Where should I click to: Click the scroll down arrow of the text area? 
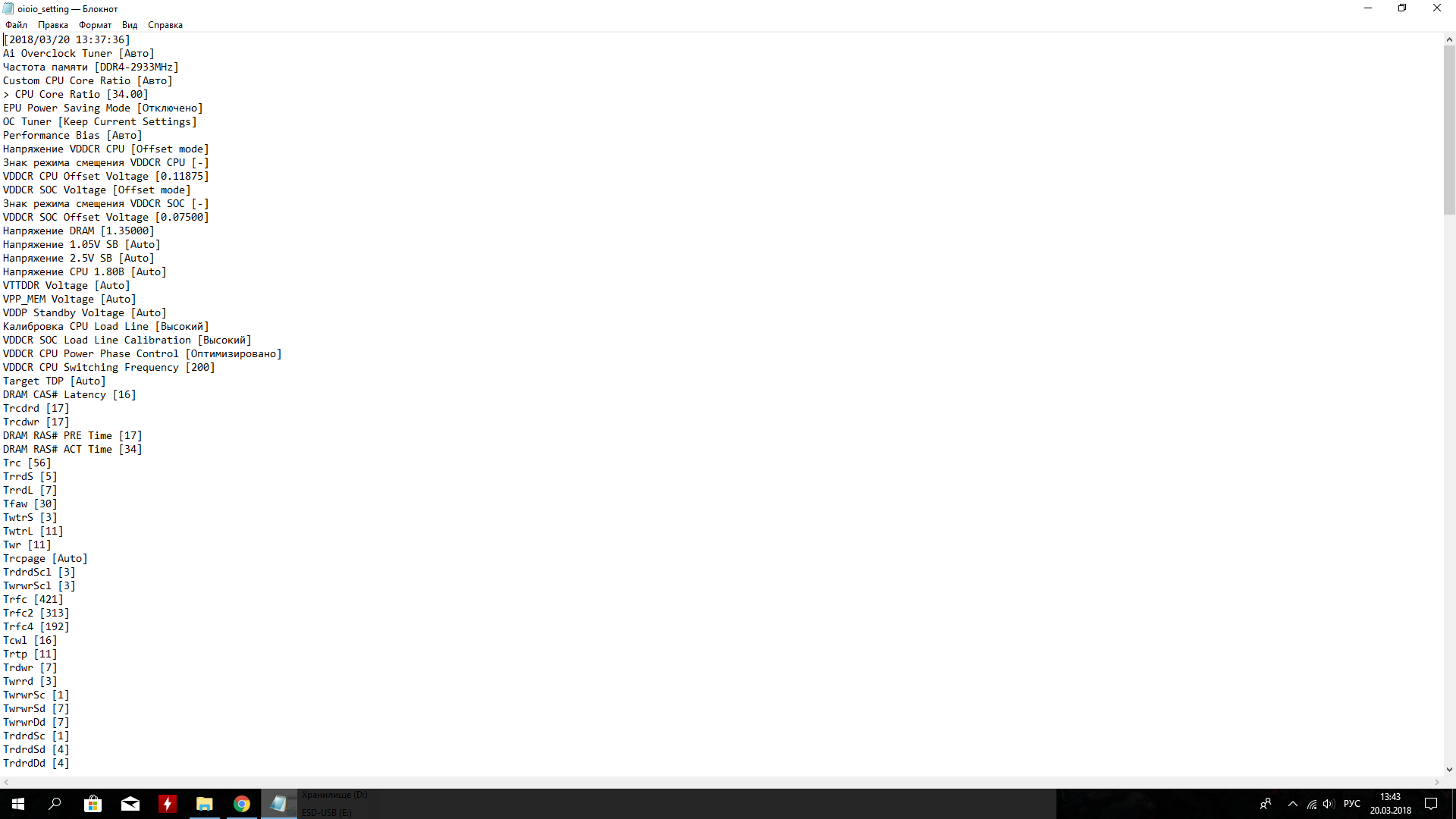point(1449,769)
